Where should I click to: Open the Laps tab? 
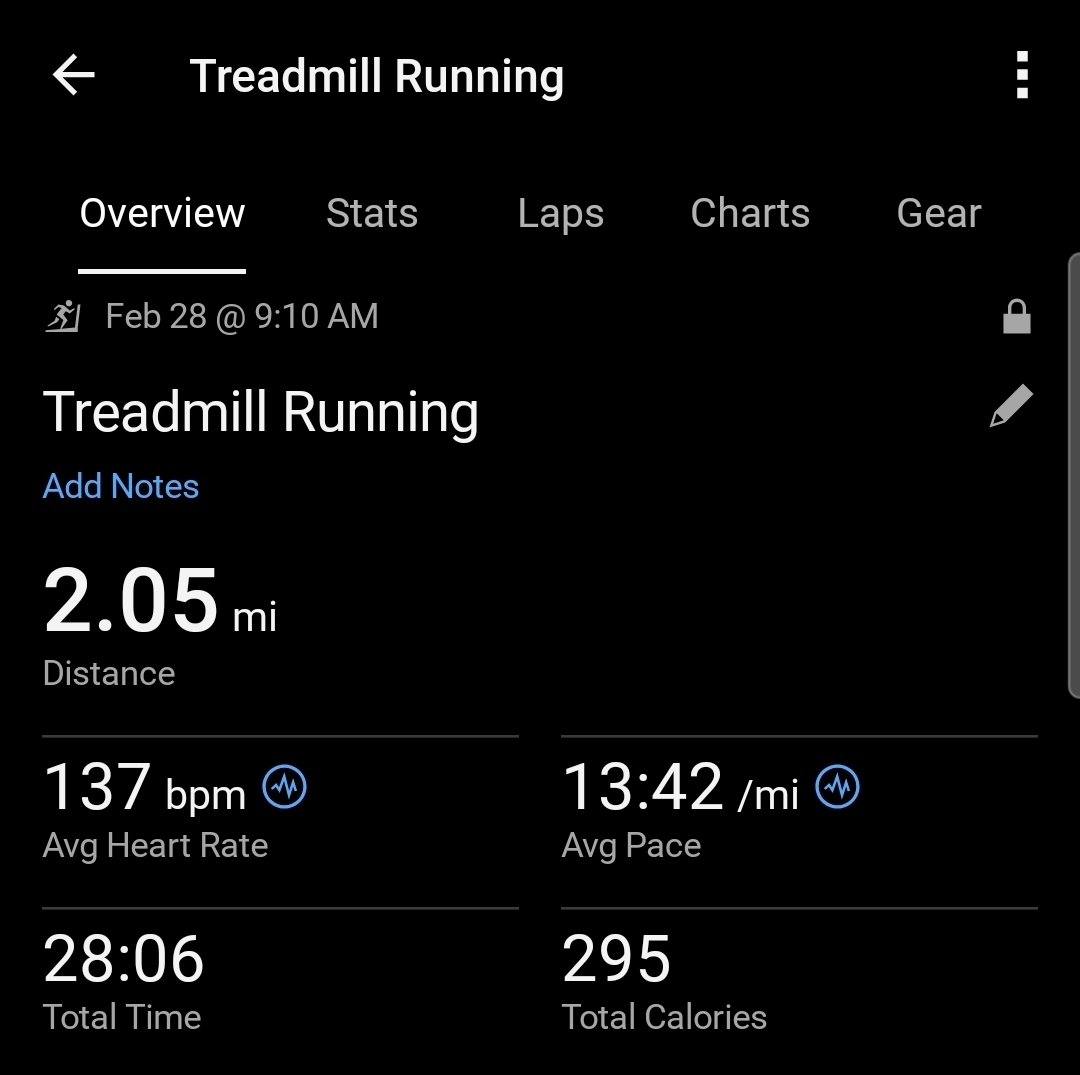tap(560, 214)
